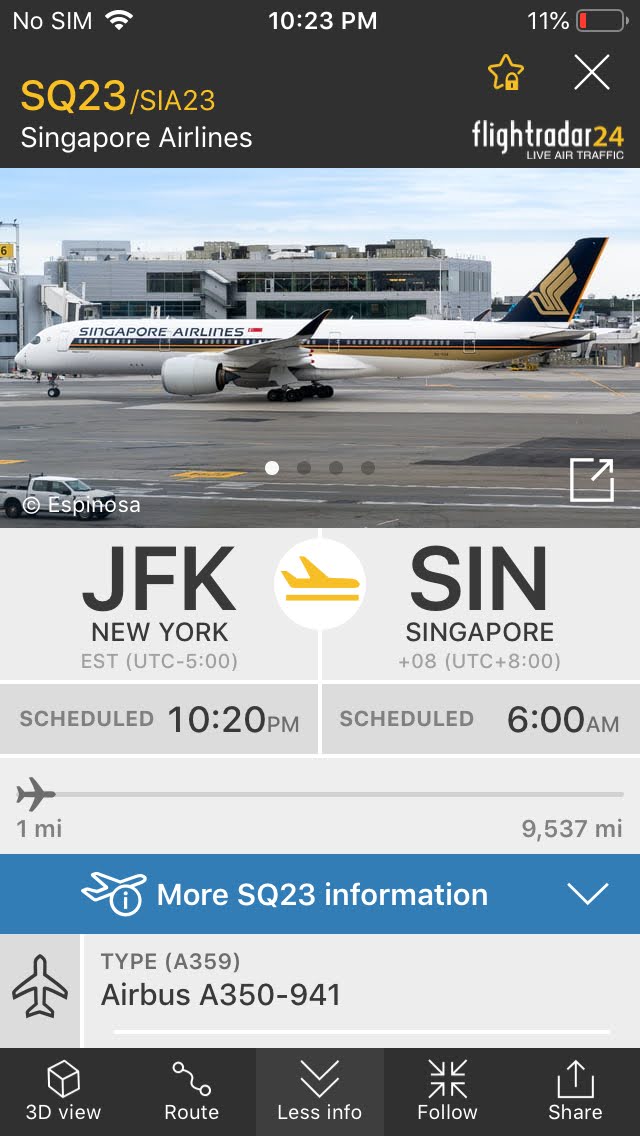640x1136 pixels.
Task: Expand More SQ23 information
Action: click(320, 894)
